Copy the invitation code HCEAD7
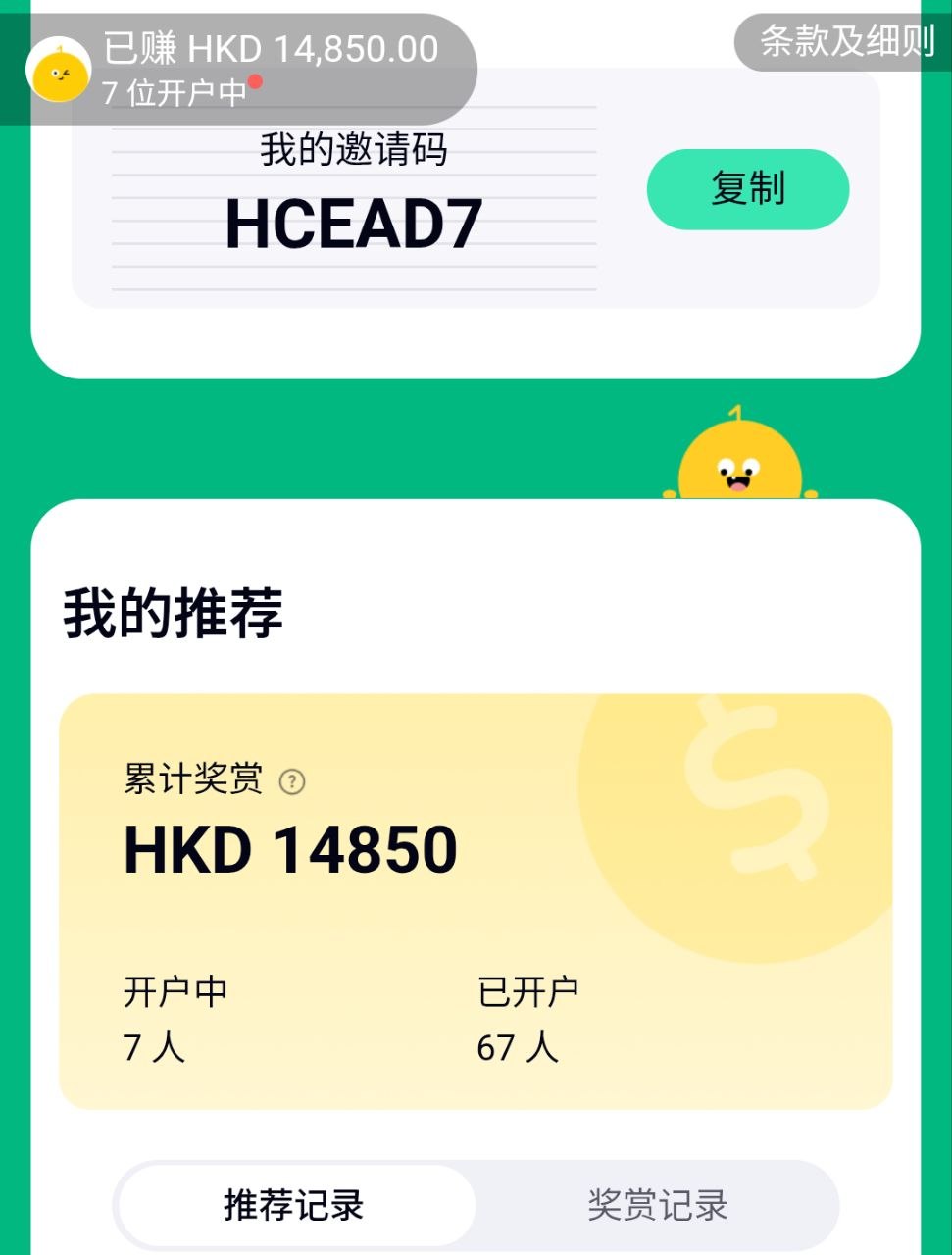This screenshot has height=1255, width=952. tap(747, 189)
